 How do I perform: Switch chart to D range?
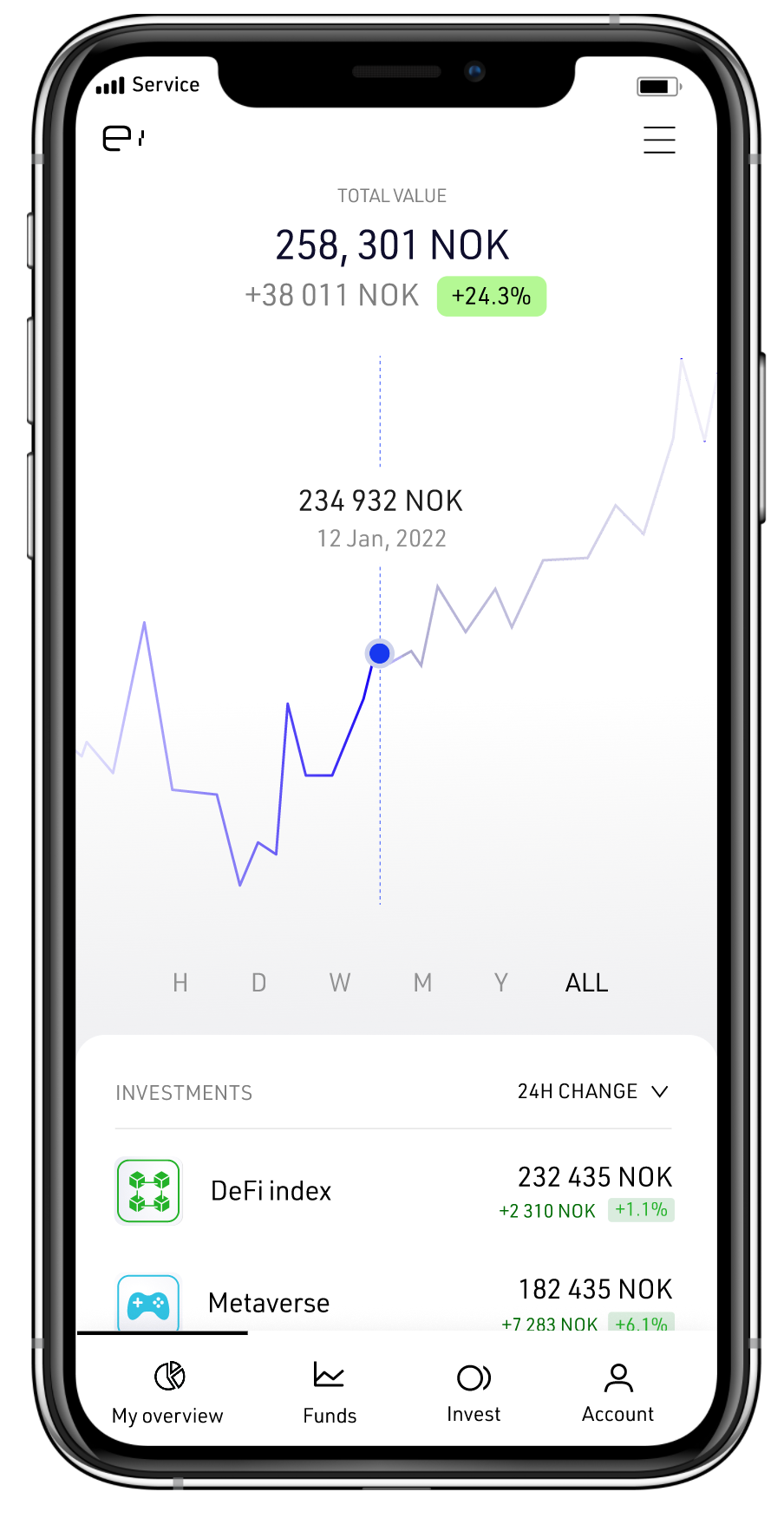pos(258,983)
